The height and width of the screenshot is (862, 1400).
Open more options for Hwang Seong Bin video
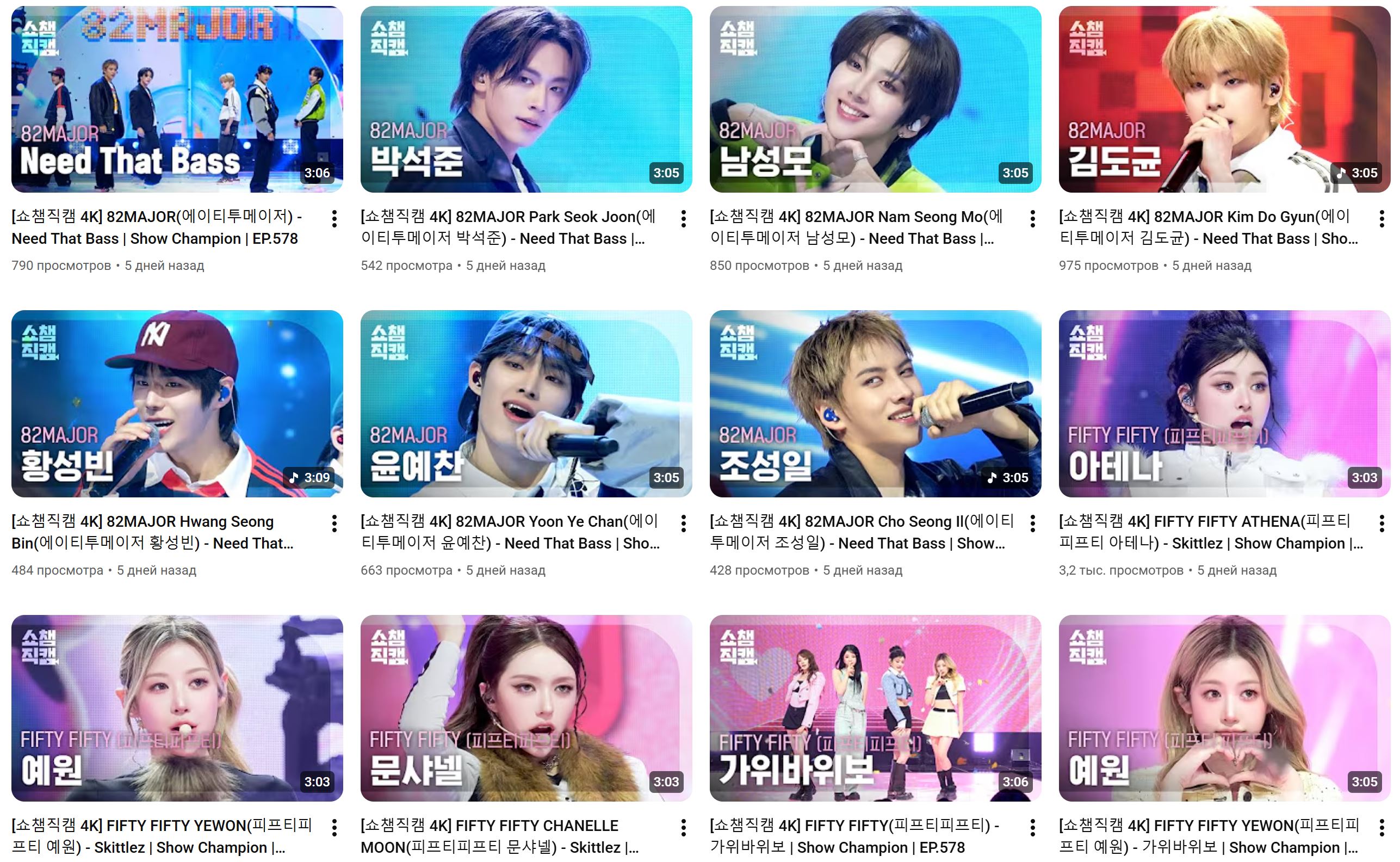pos(334,524)
